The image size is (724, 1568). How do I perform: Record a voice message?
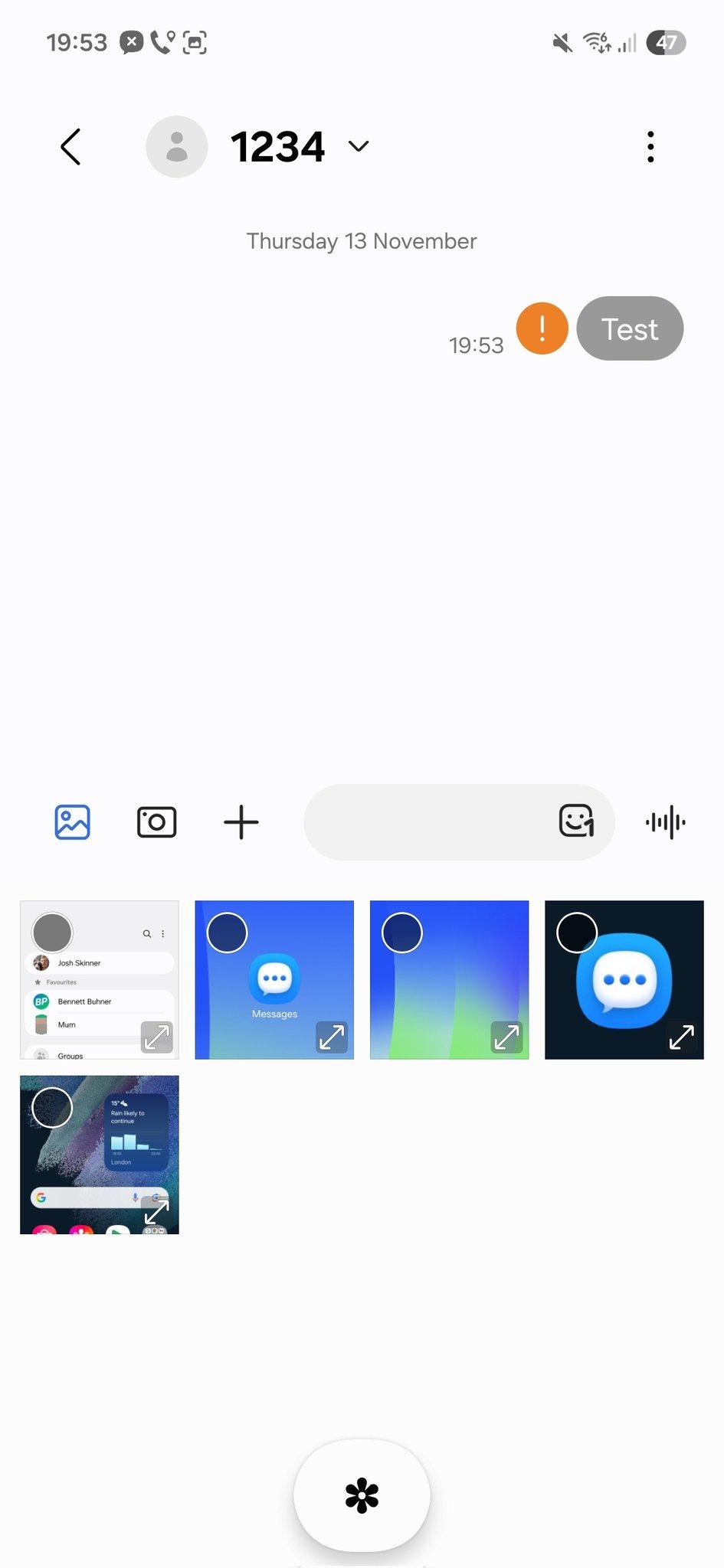coord(665,822)
